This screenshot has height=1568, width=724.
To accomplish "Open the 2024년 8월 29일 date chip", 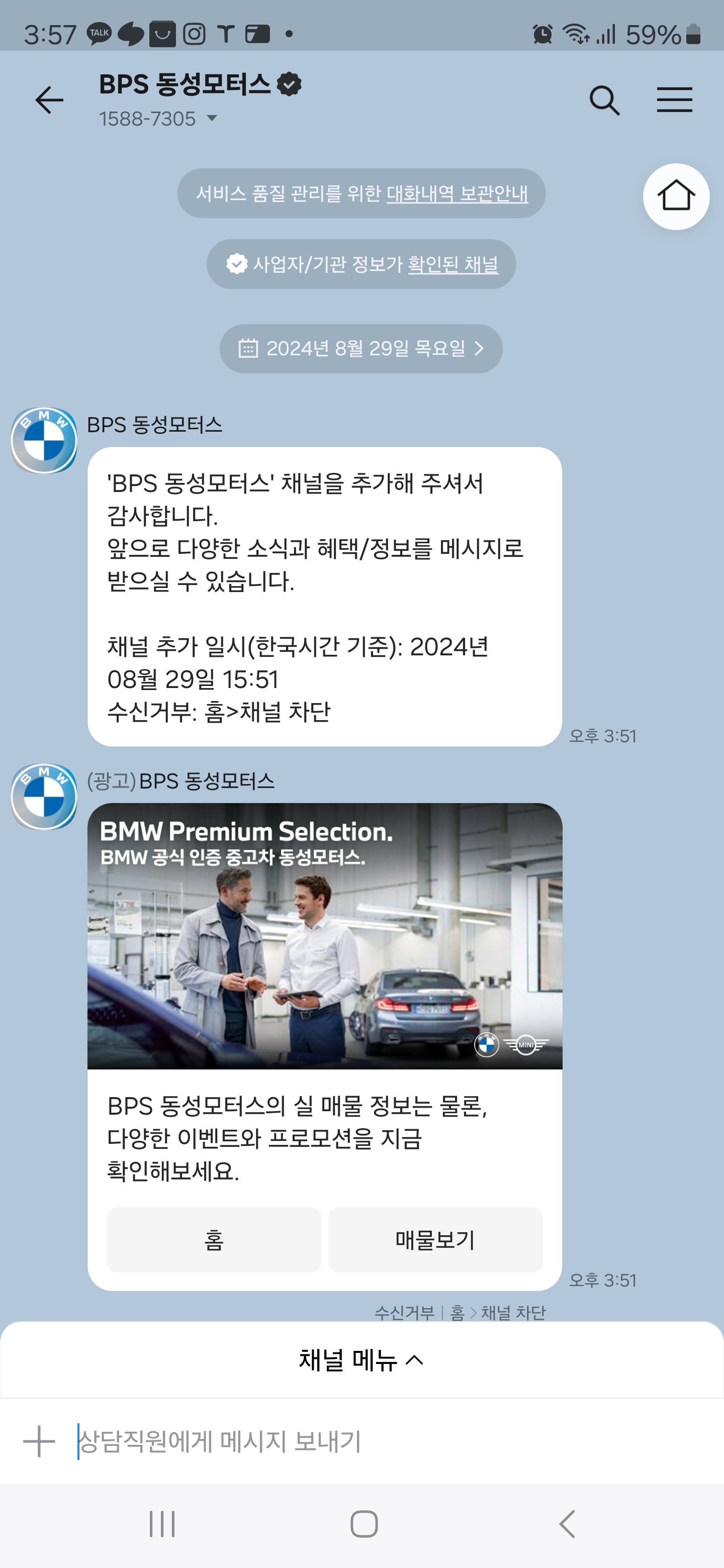I will click(x=361, y=348).
